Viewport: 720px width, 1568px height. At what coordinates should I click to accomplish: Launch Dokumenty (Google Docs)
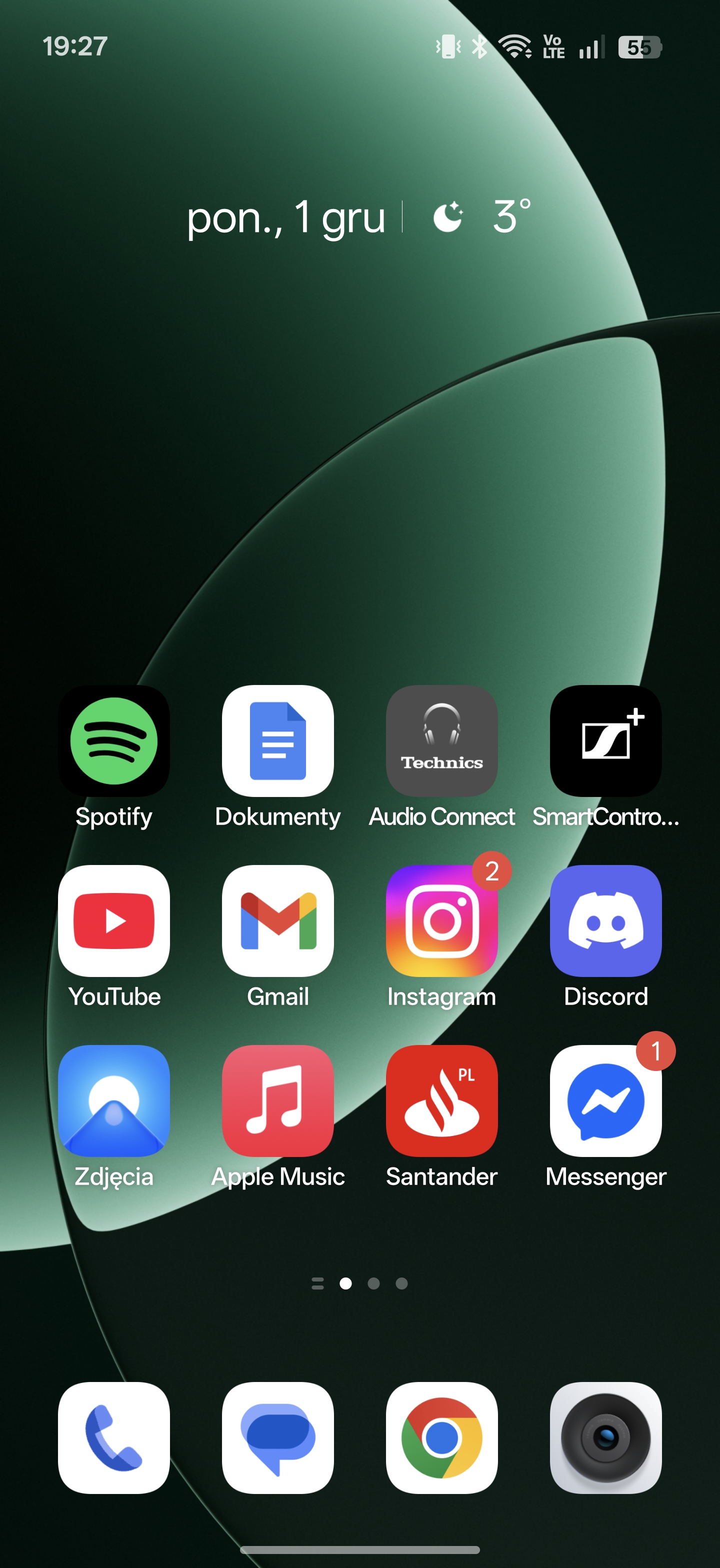click(277, 741)
